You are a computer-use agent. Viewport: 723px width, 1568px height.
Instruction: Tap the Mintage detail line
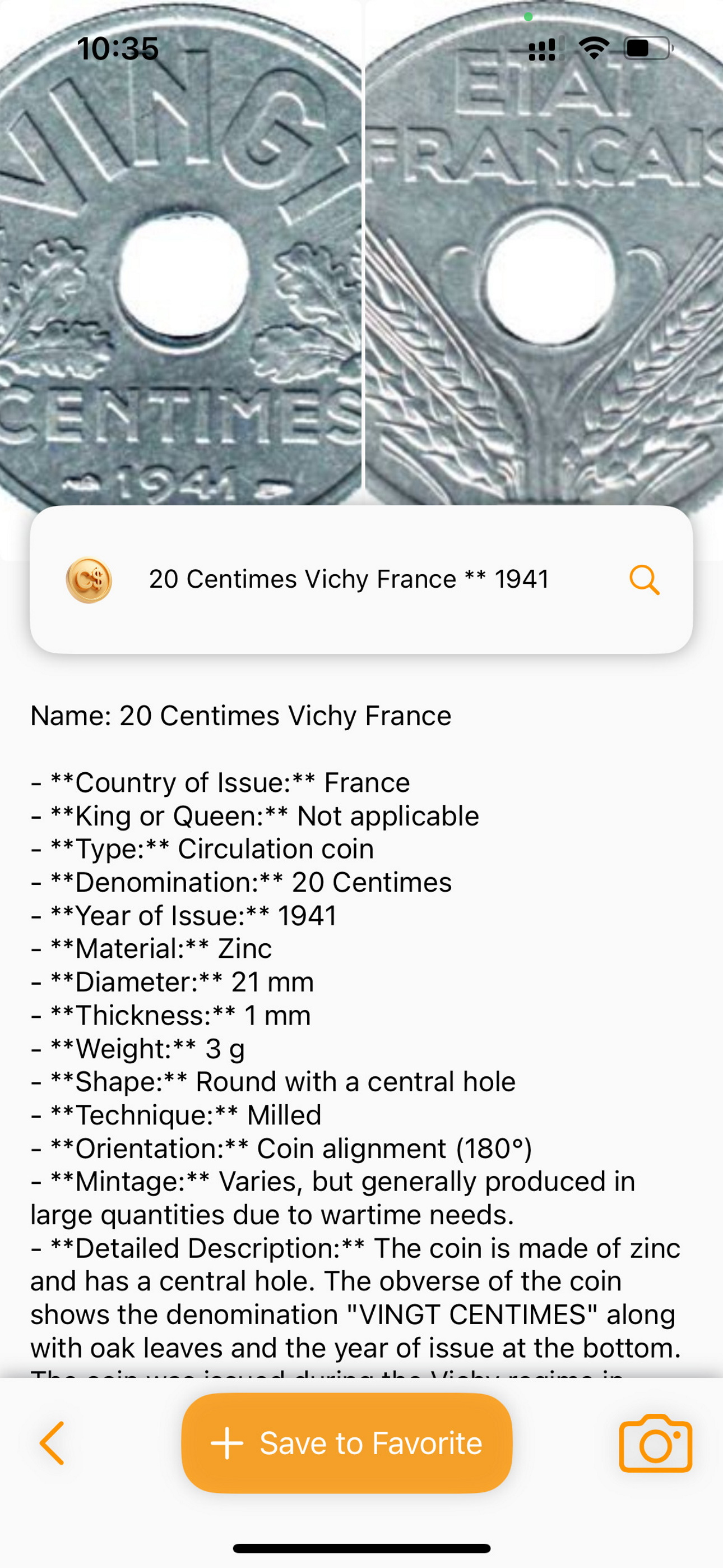333,1182
